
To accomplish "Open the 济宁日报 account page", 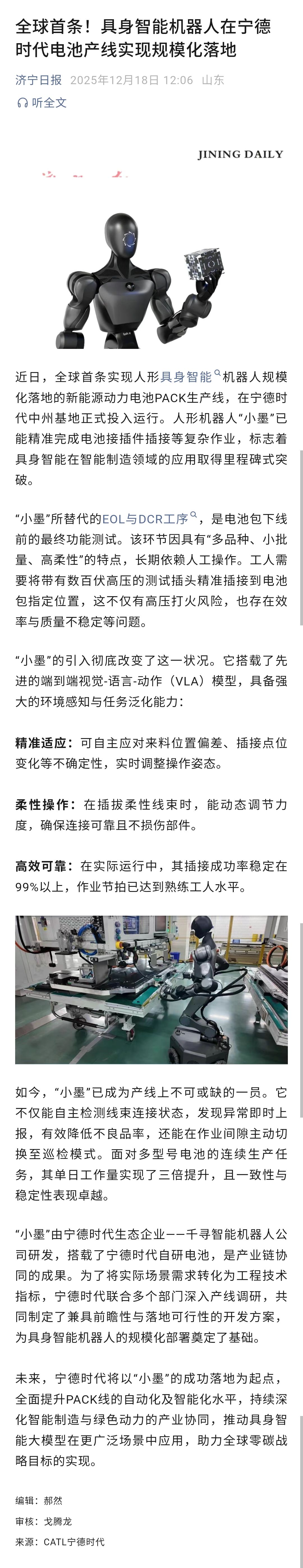I will coord(38,80).
